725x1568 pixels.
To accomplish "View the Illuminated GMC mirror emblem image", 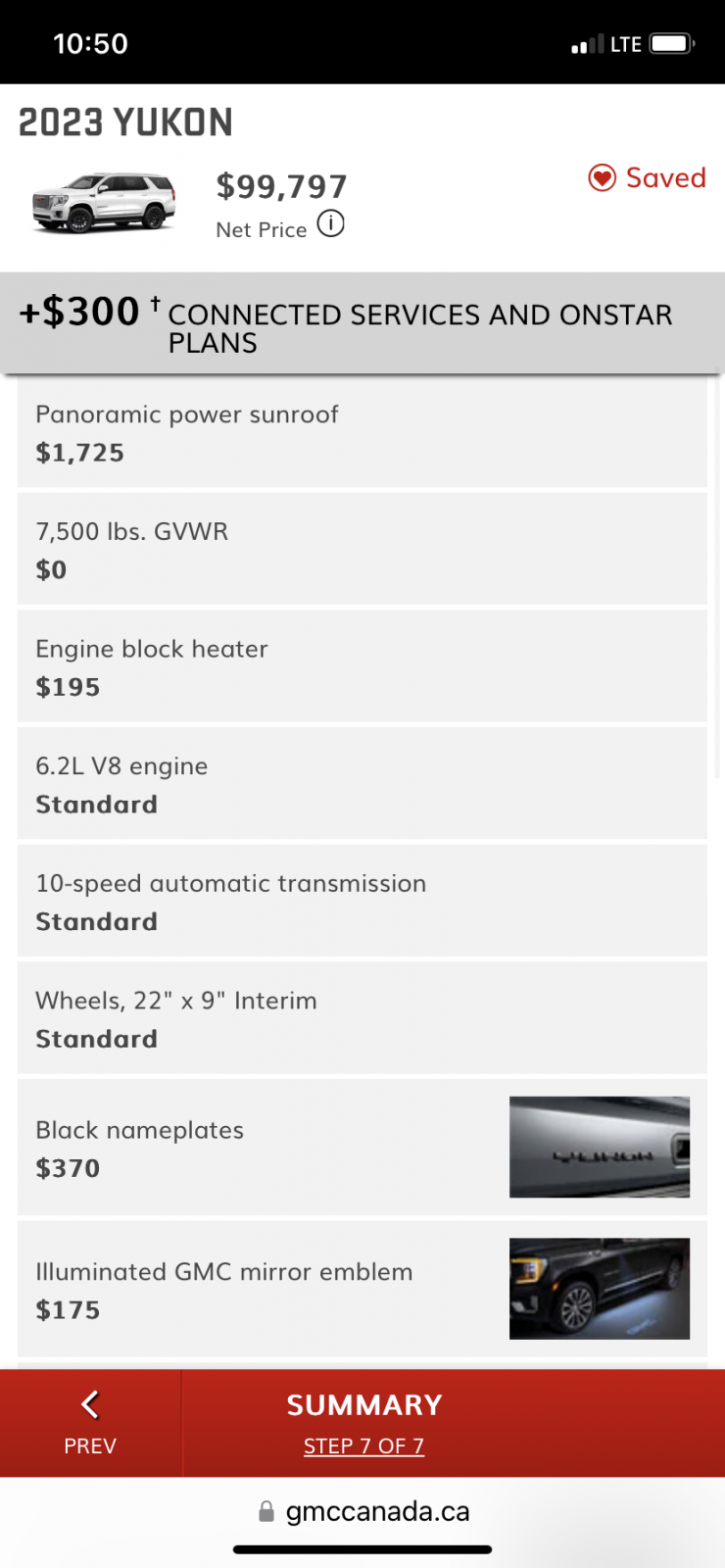I will click(600, 1289).
